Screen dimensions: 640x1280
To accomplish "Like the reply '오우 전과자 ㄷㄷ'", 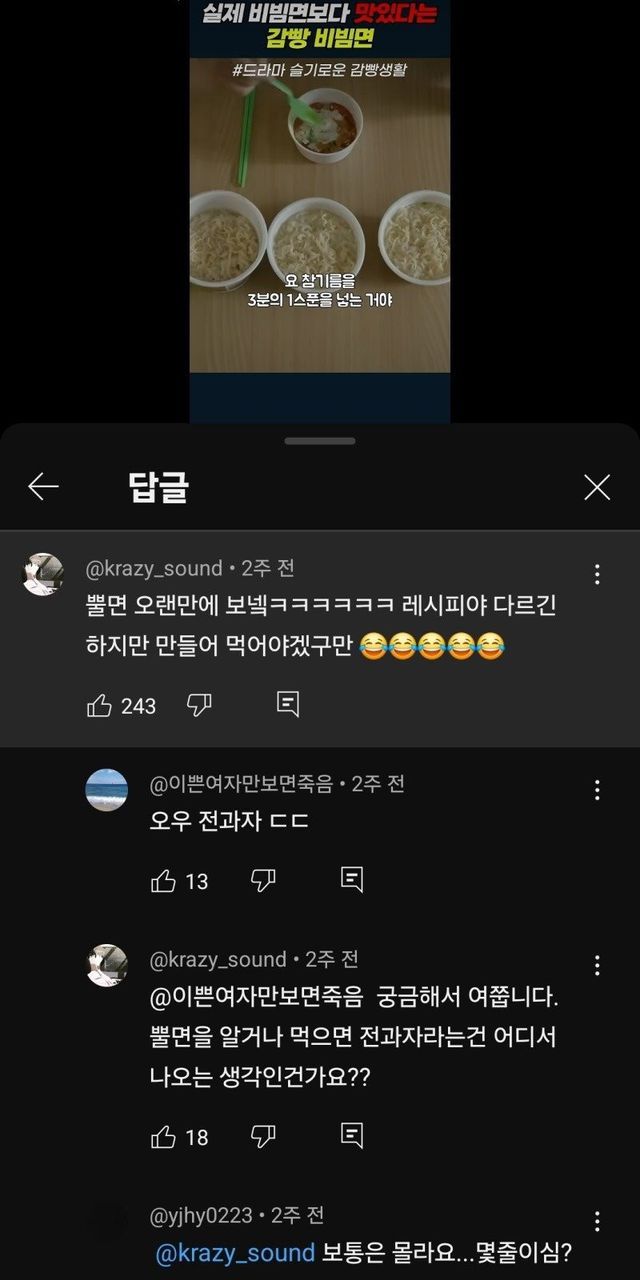I will [163, 880].
